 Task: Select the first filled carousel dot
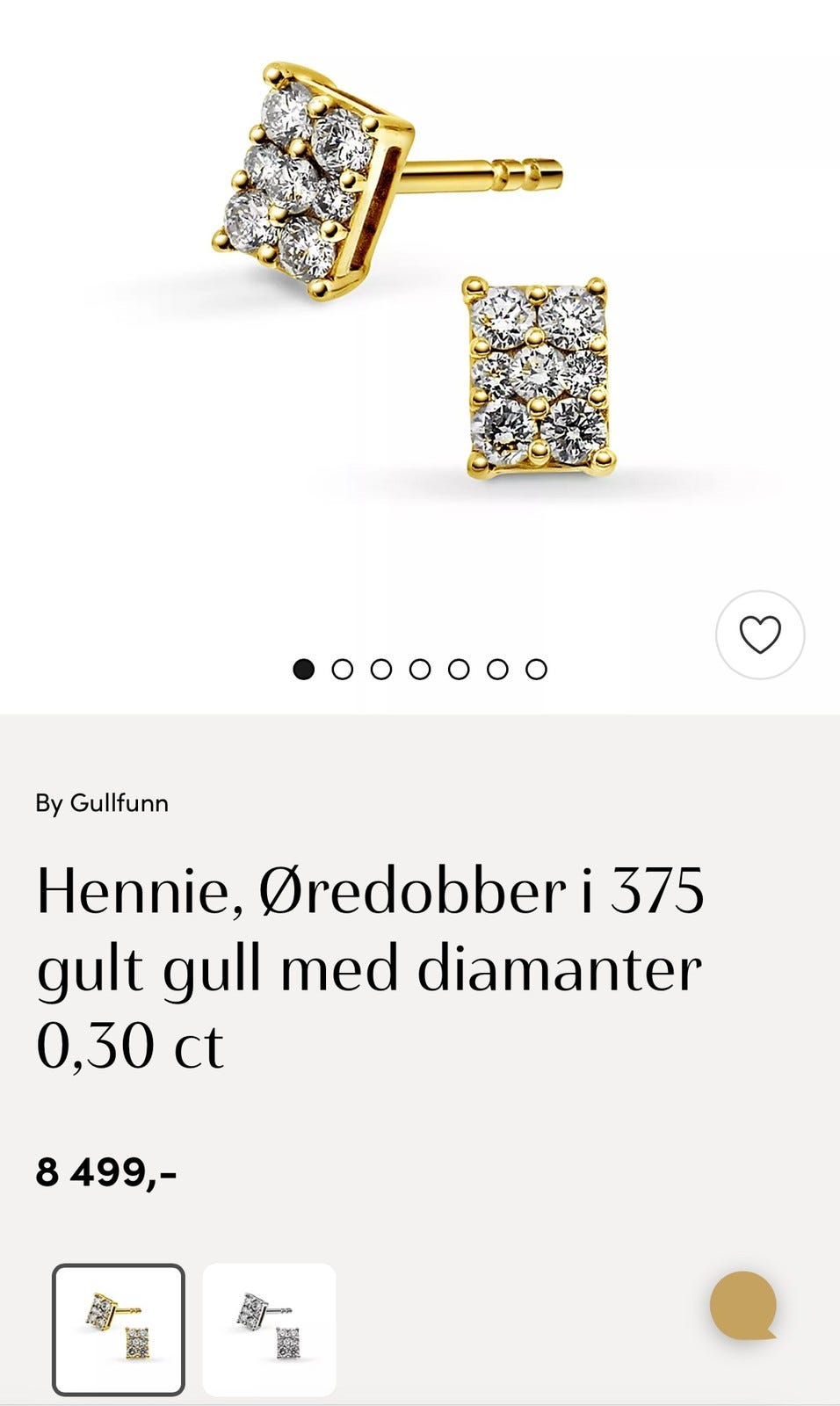(x=303, y=669)
